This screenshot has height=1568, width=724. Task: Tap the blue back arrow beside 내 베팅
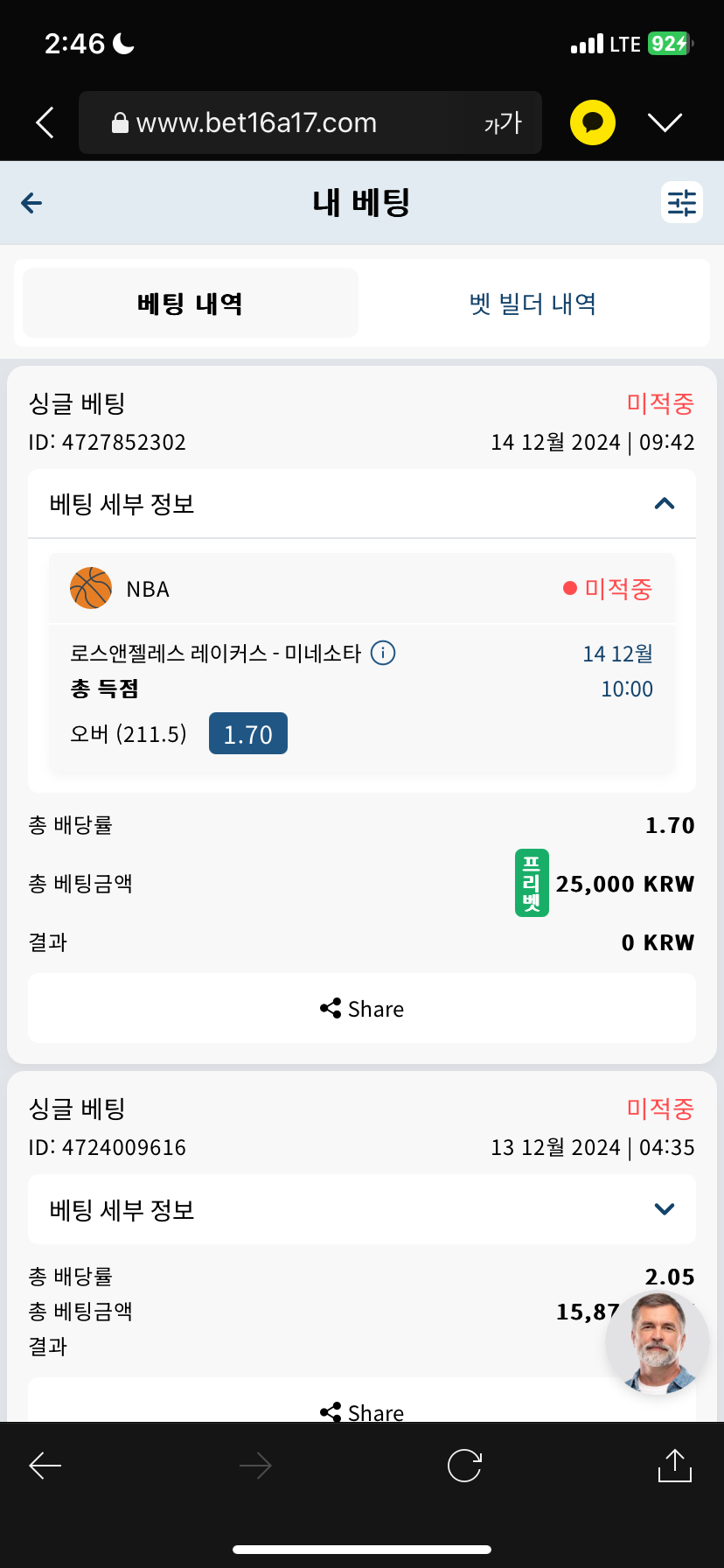click(x=31, y=204)
